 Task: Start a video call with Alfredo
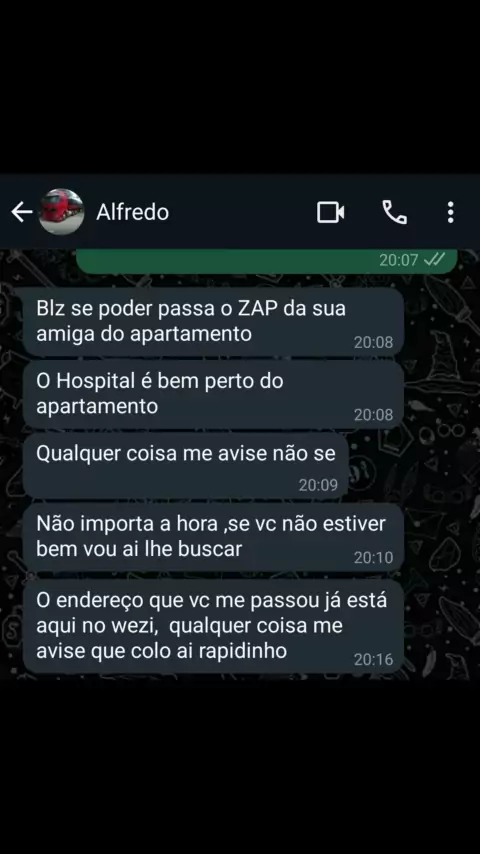331,212
